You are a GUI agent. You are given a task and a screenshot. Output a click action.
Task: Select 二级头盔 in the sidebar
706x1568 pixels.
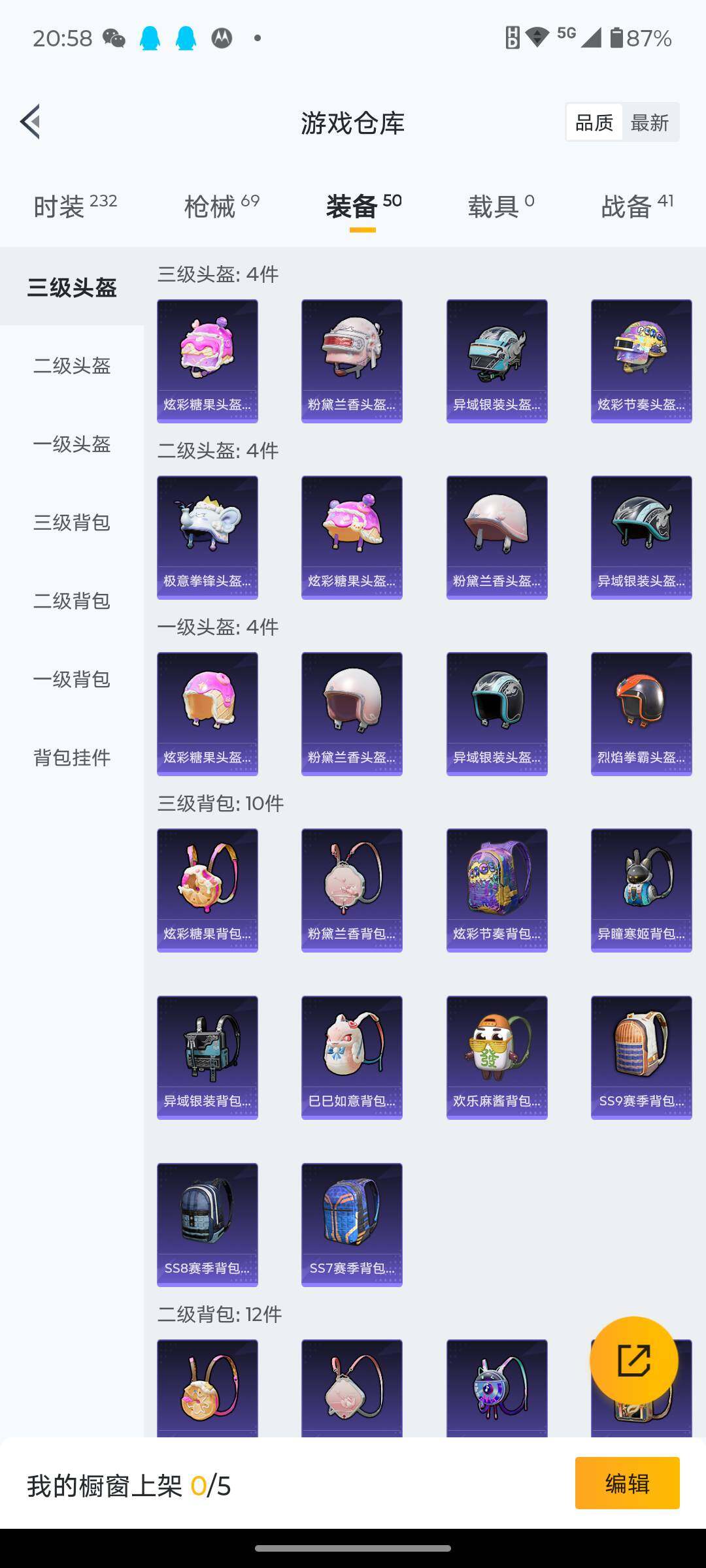[x=72, y=365]
